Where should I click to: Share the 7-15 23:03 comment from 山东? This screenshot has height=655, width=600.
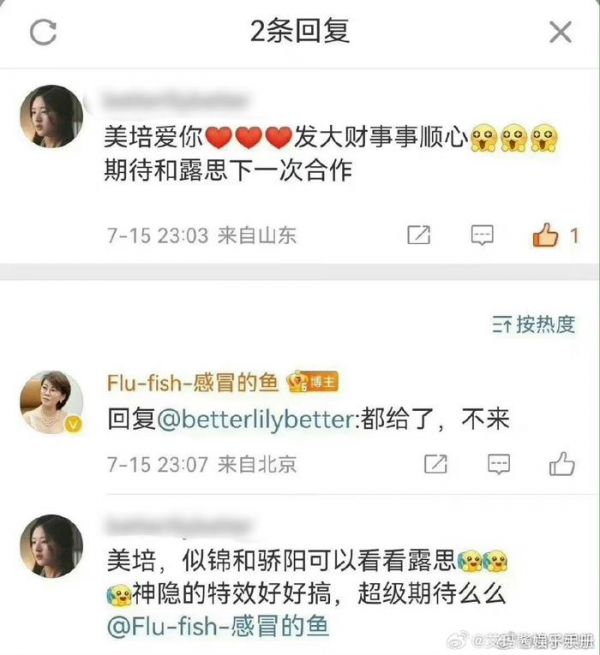tap(419, 236)
